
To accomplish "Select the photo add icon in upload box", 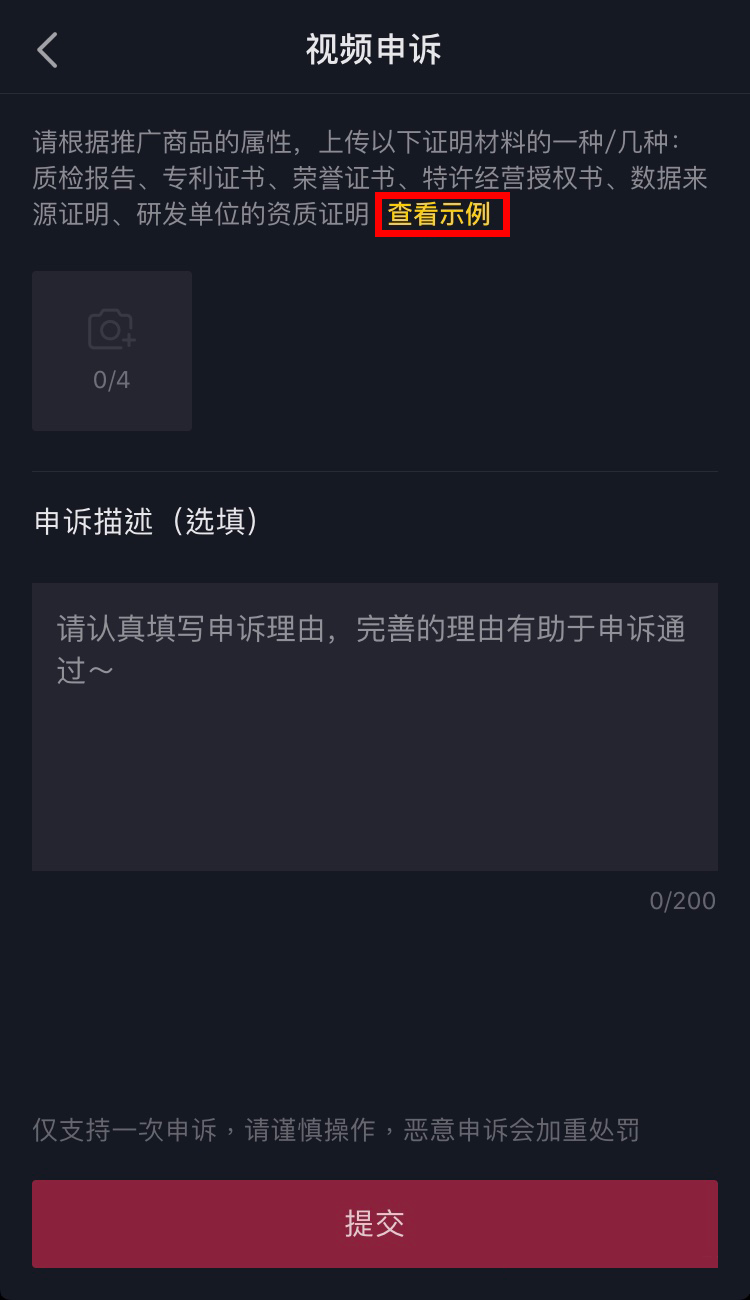I will click(111, 328).
